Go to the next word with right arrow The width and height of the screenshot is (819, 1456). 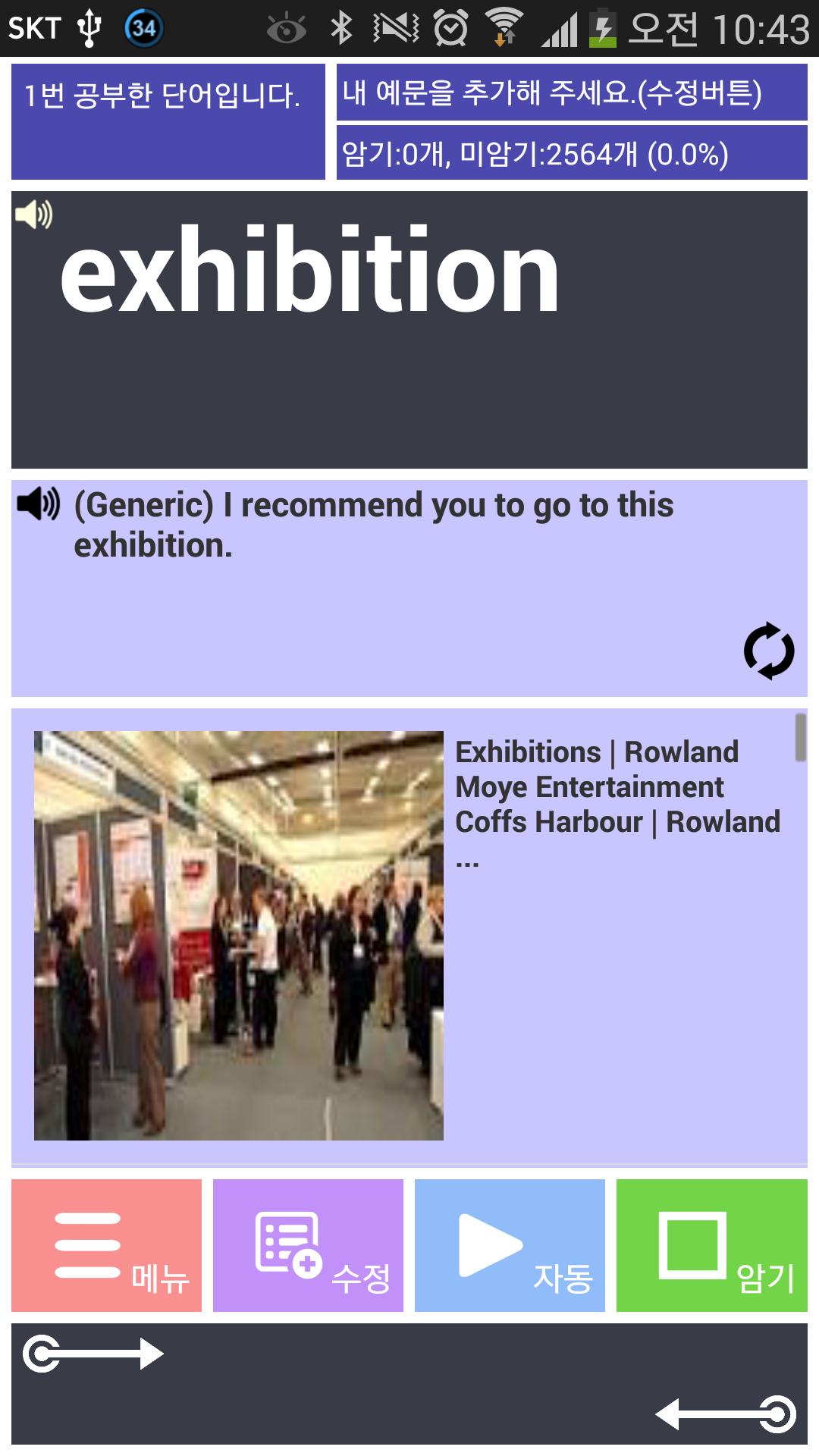click(x=93, y=1354)
